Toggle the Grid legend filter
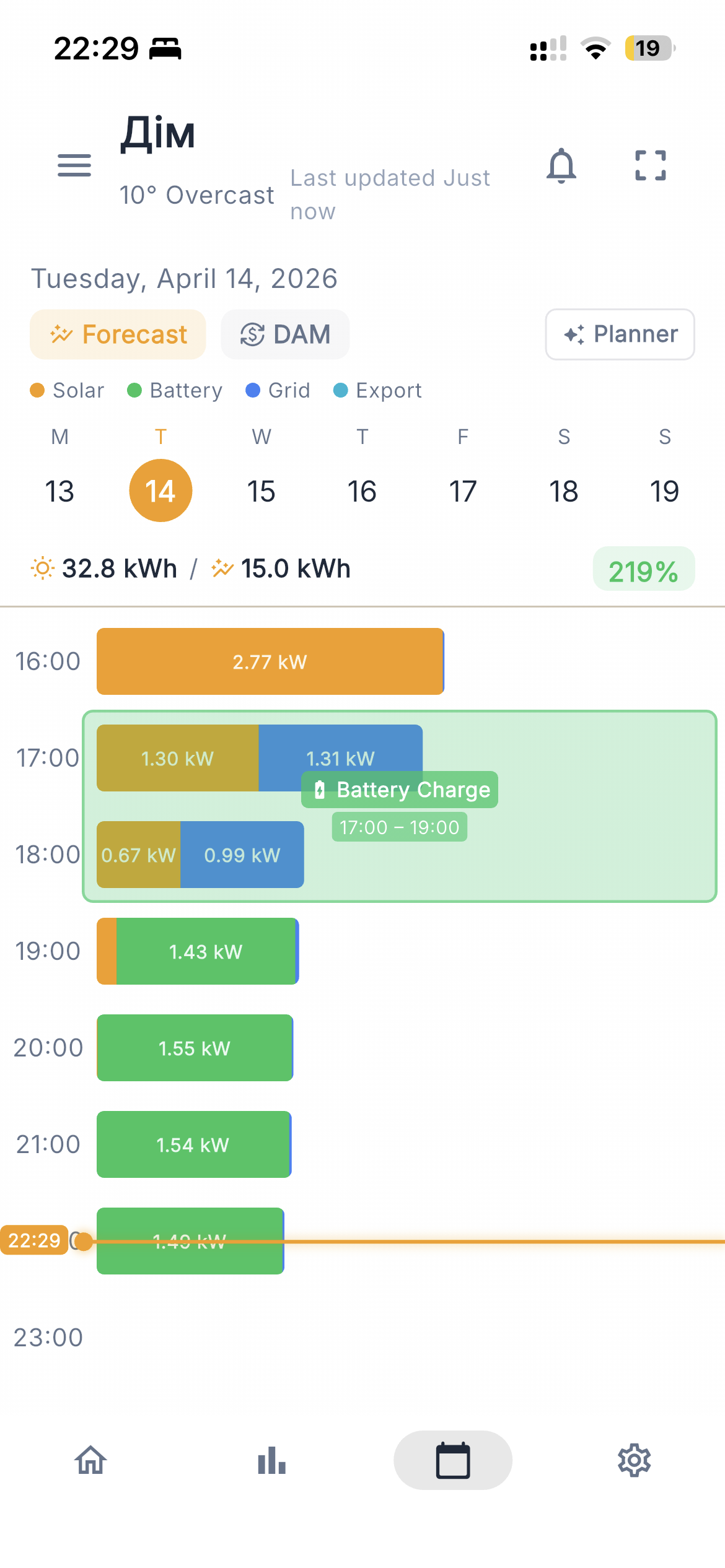725x1568 pixels. 278,390
